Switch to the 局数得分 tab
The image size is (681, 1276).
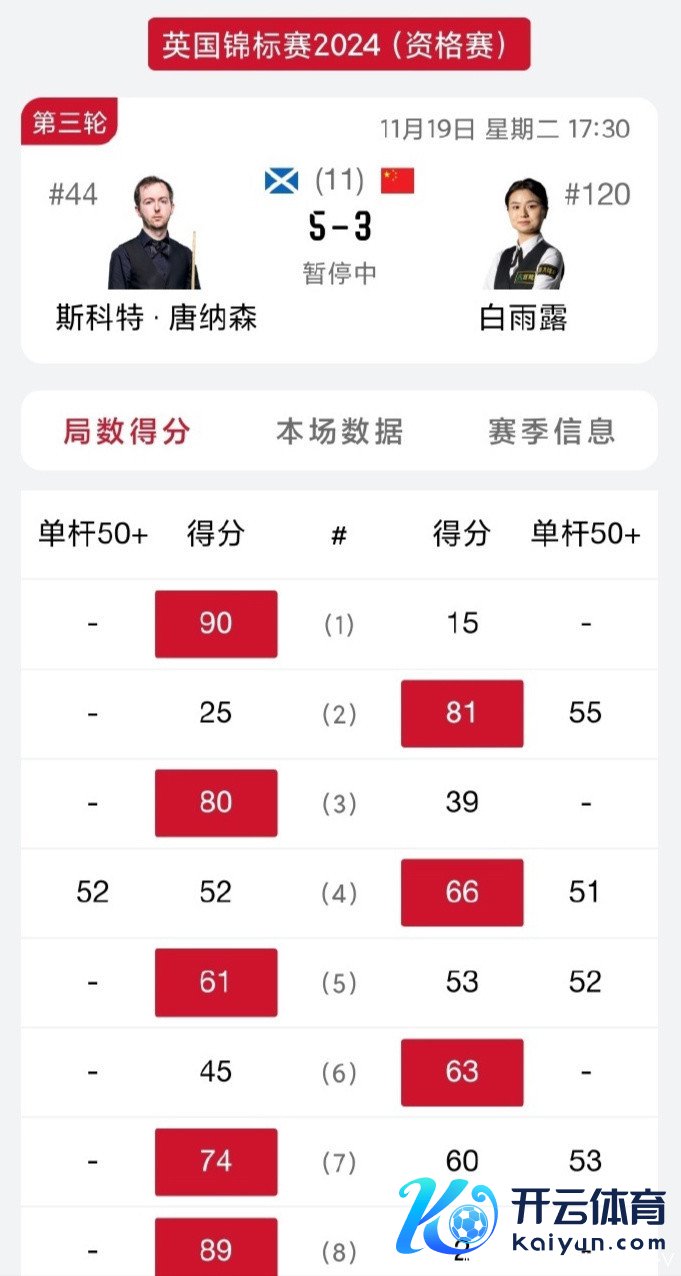click(x=127, y=431)
